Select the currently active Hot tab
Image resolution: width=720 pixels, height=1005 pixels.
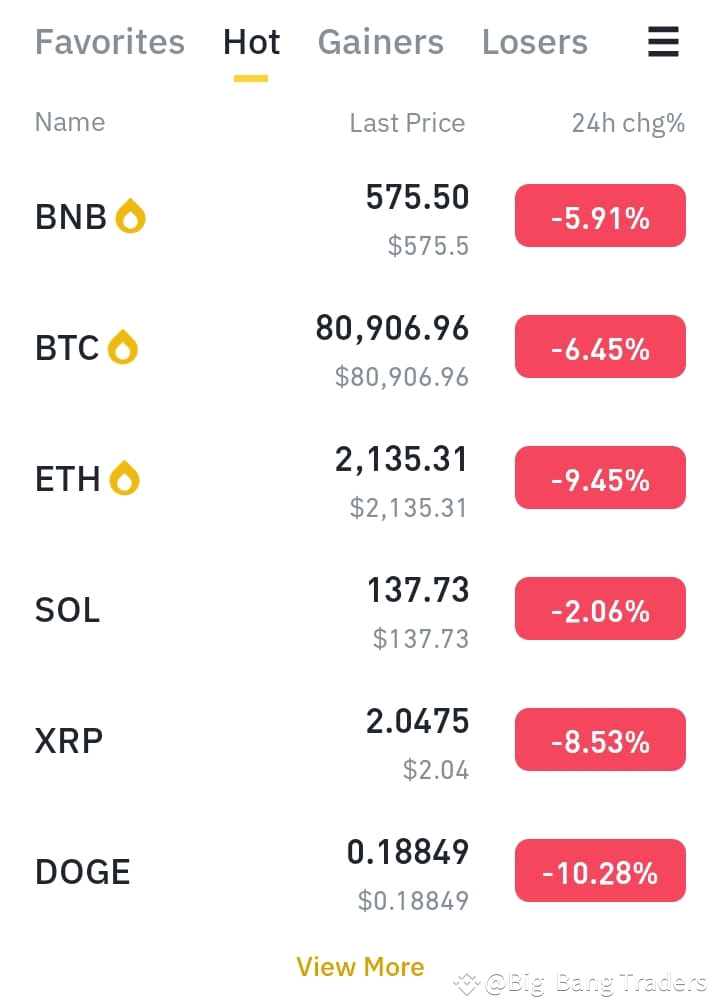[251, 42]
